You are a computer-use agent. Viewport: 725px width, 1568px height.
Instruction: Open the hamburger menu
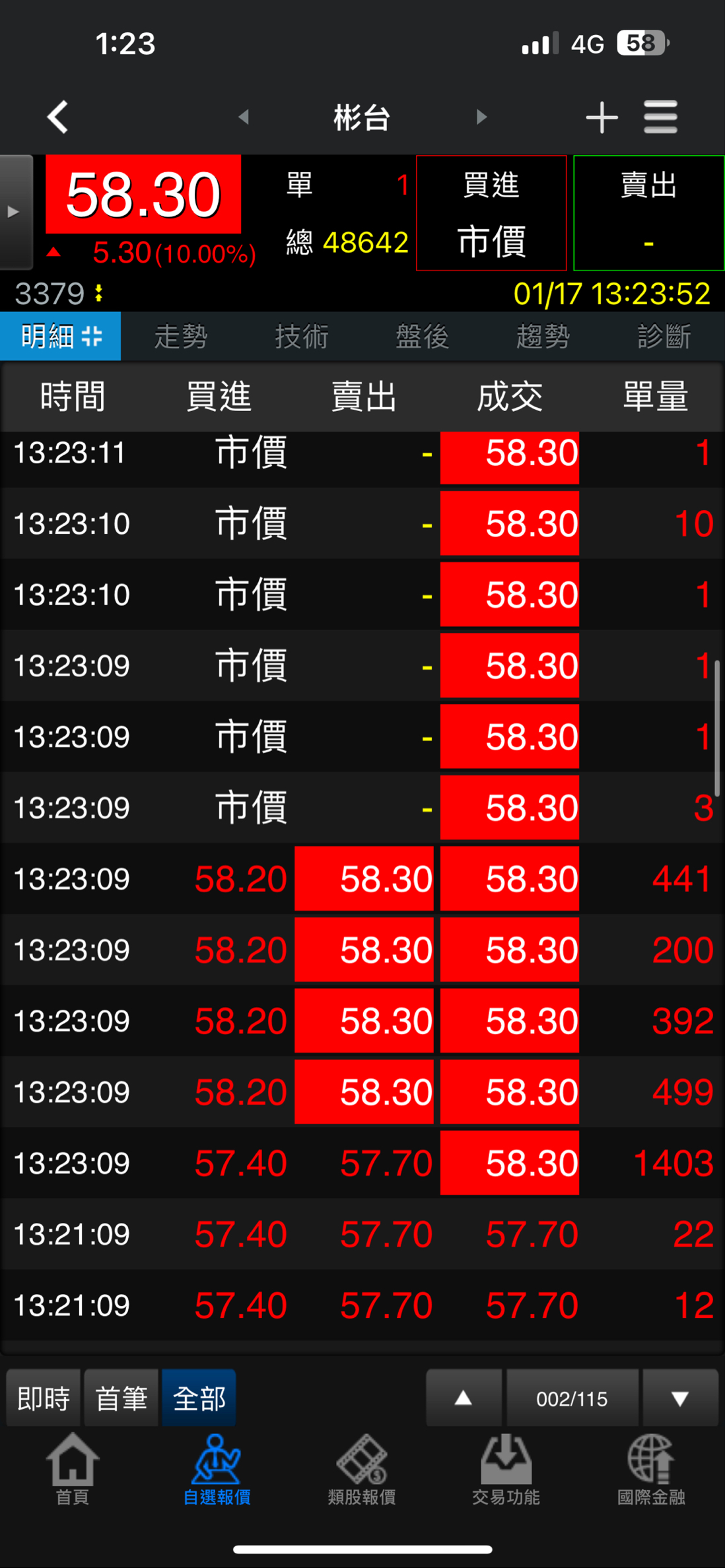661,117
